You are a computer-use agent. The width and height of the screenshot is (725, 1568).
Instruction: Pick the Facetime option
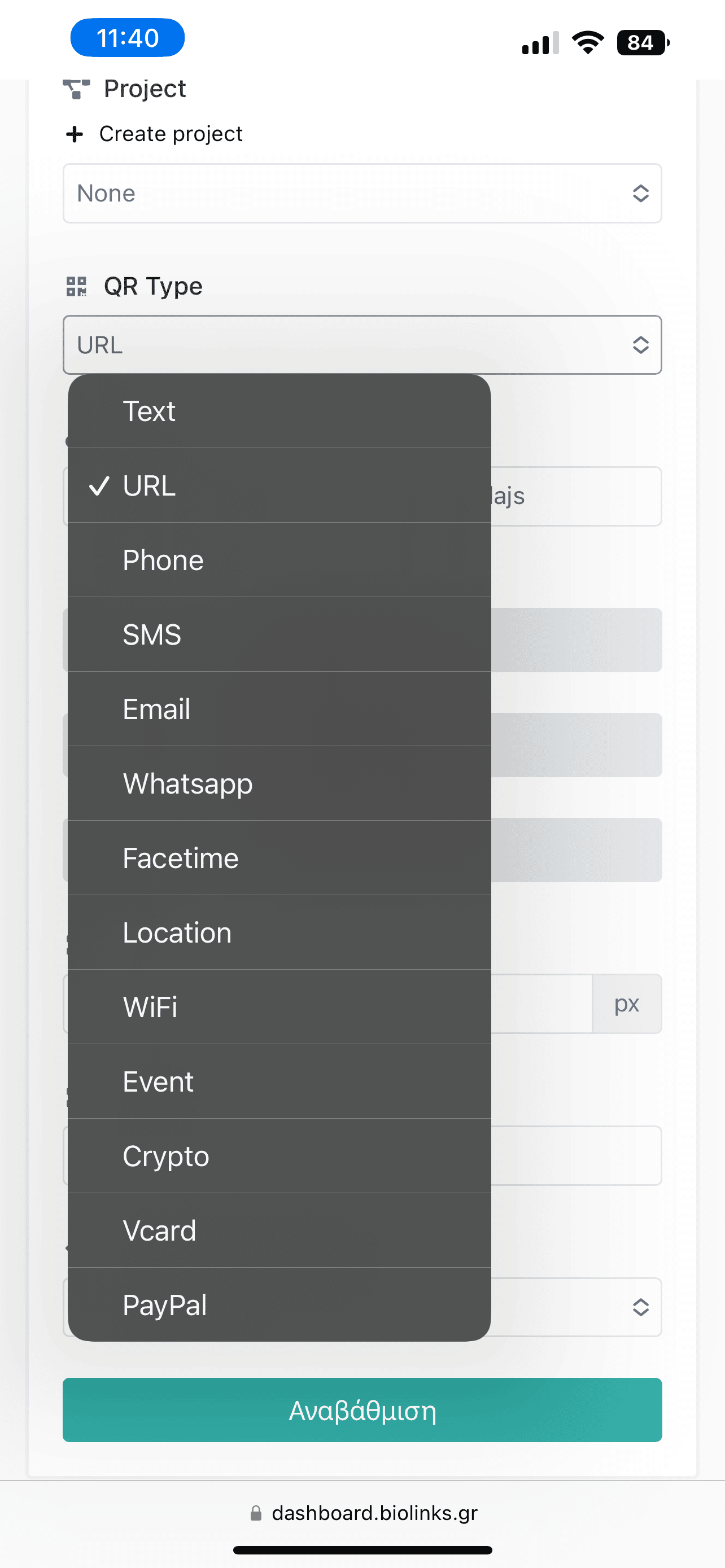pos(279,859)
